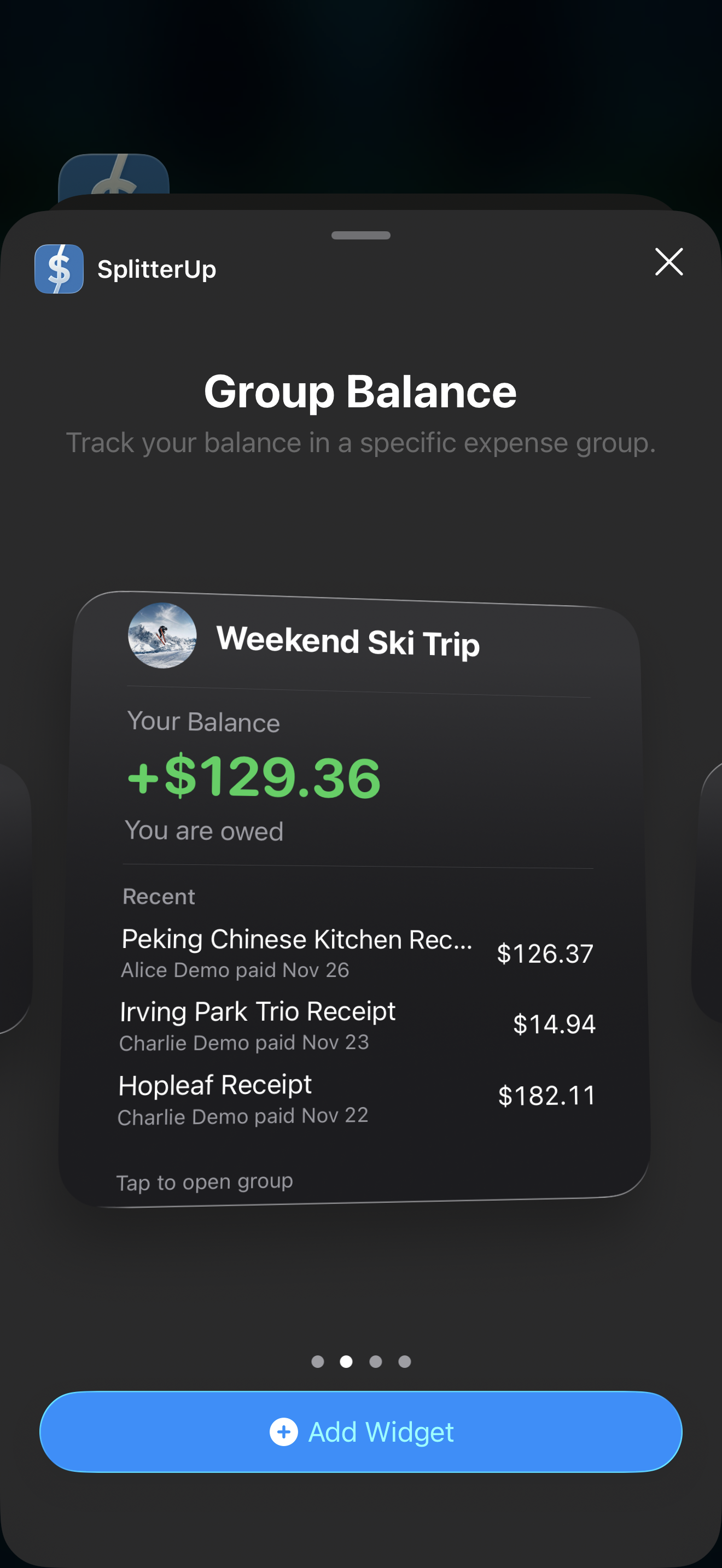
Task: Click the X to dismiss the widget gallery
Action: 668,262
